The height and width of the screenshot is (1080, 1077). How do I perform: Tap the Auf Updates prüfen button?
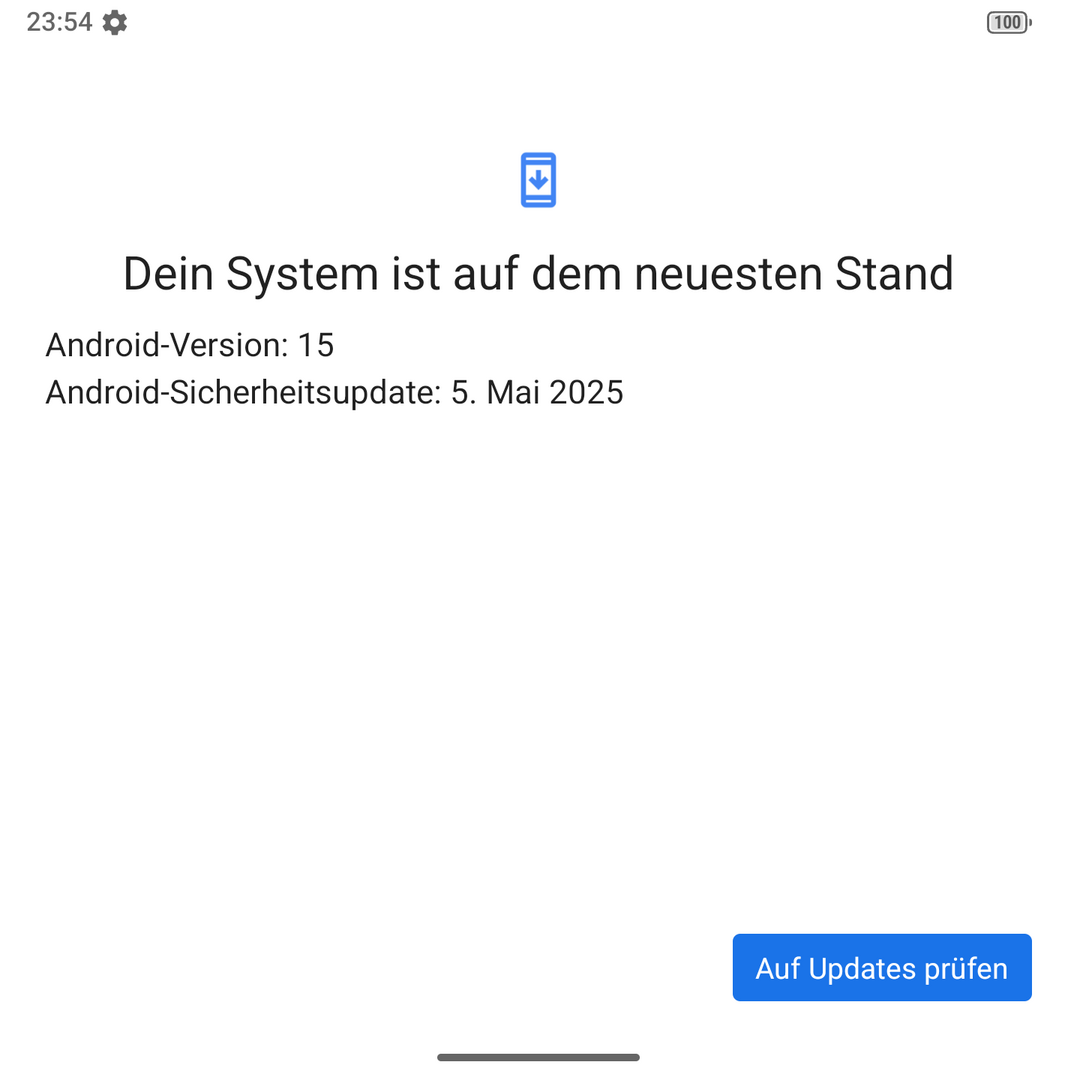tap(881, 967)
